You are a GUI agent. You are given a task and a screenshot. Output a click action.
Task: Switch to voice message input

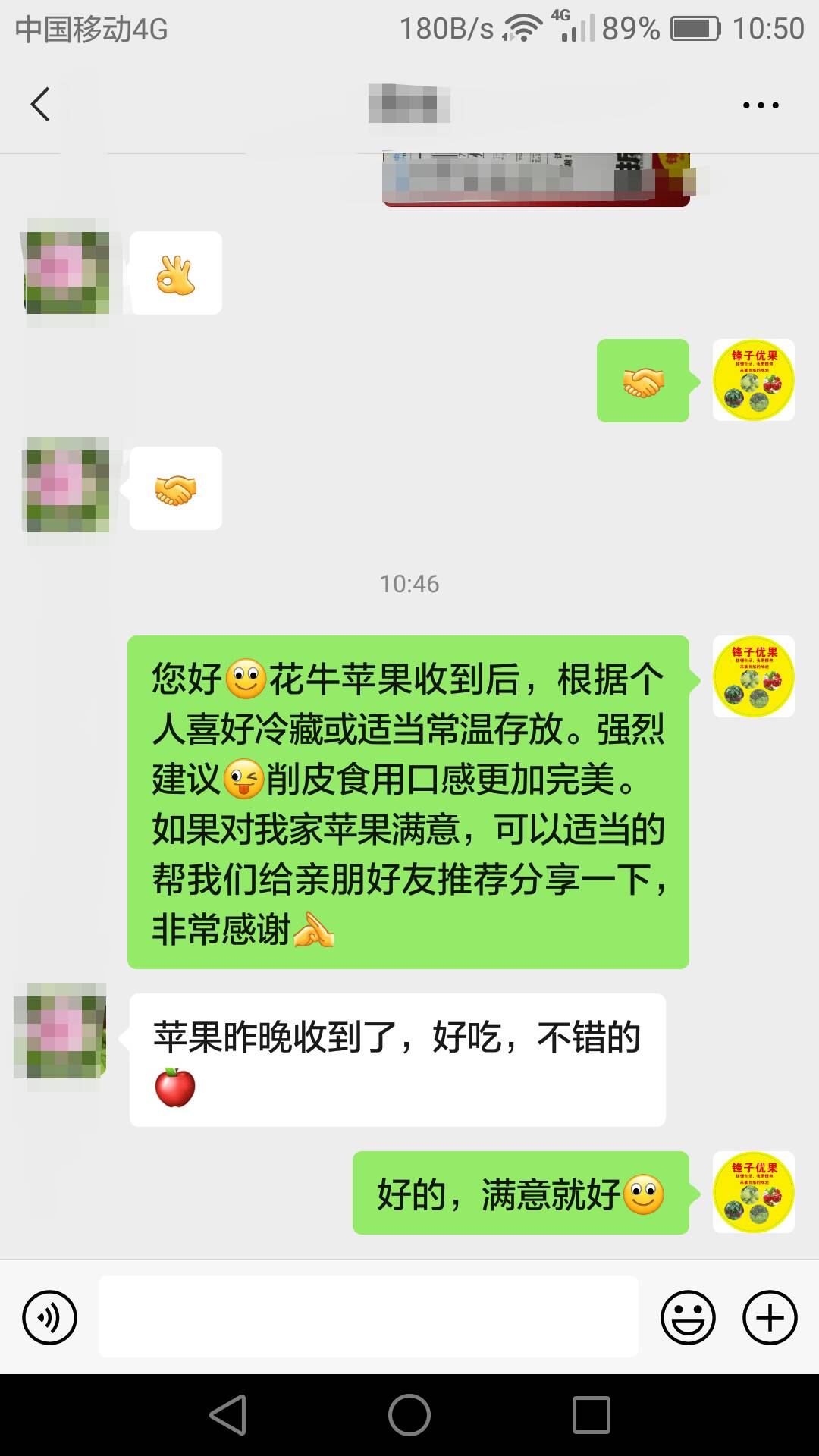[50, 1317]
